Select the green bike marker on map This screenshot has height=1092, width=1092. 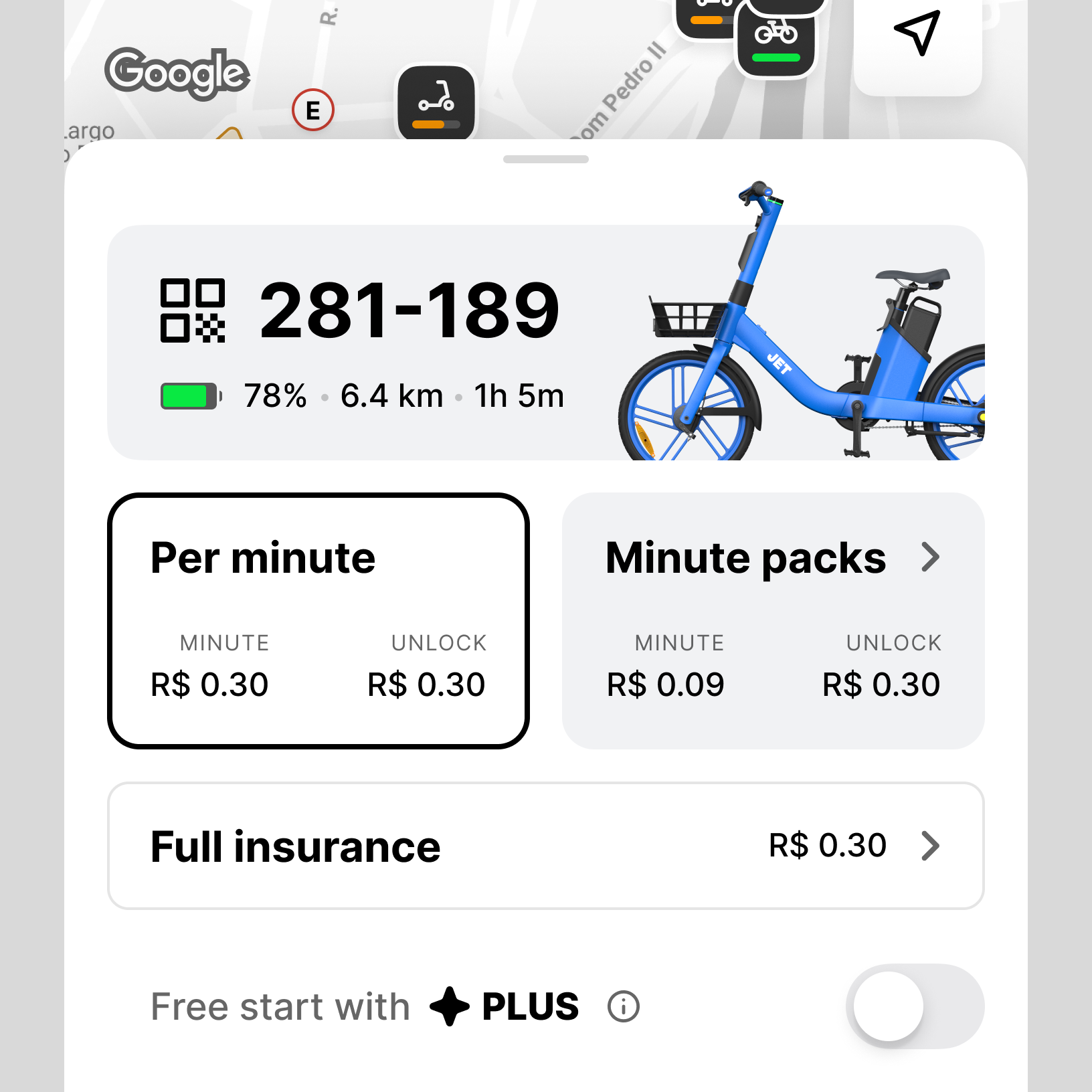[776, 41]
